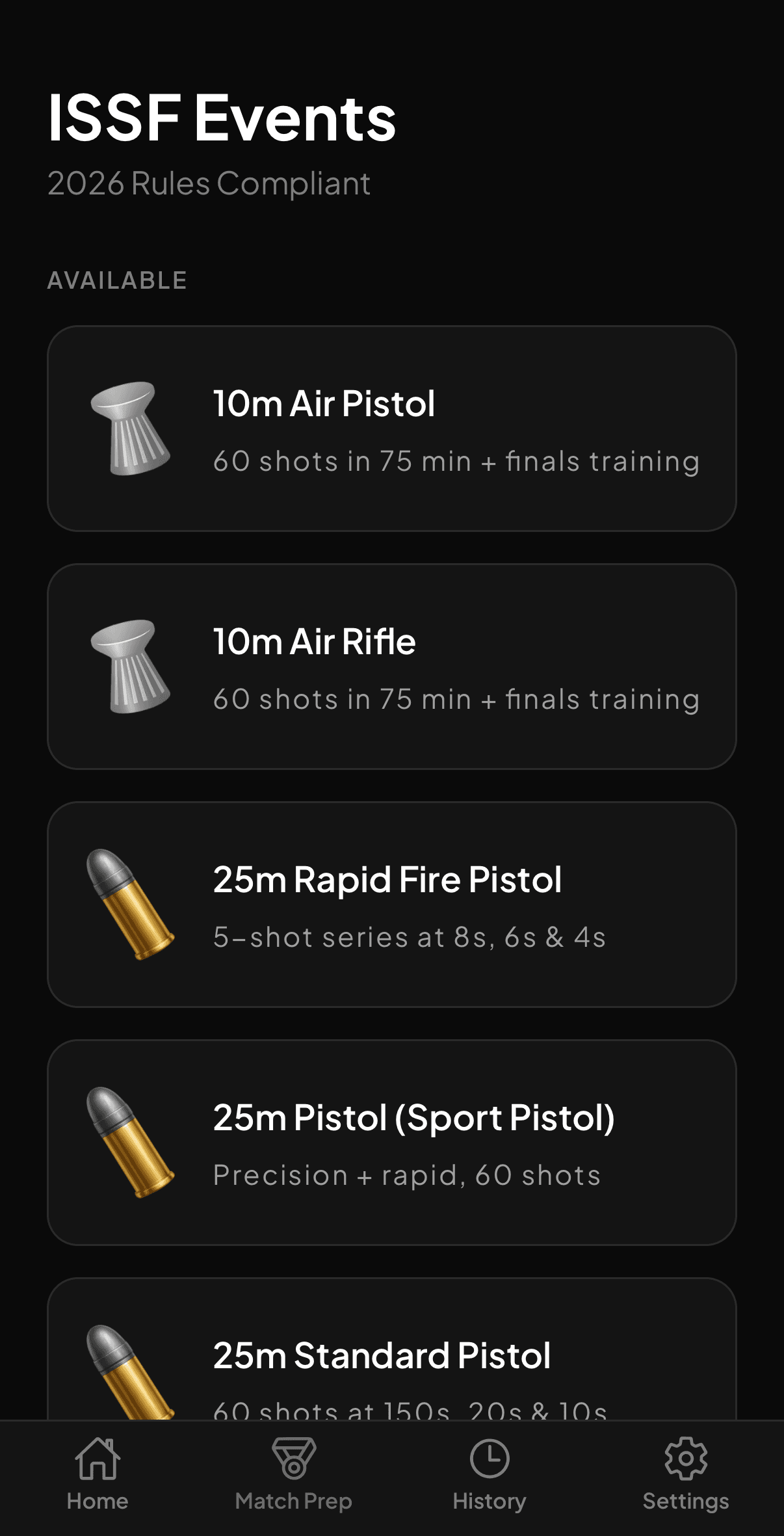Select the Home tab label
Viewport: 784px width, 1536px height.
coord(98,1500)
